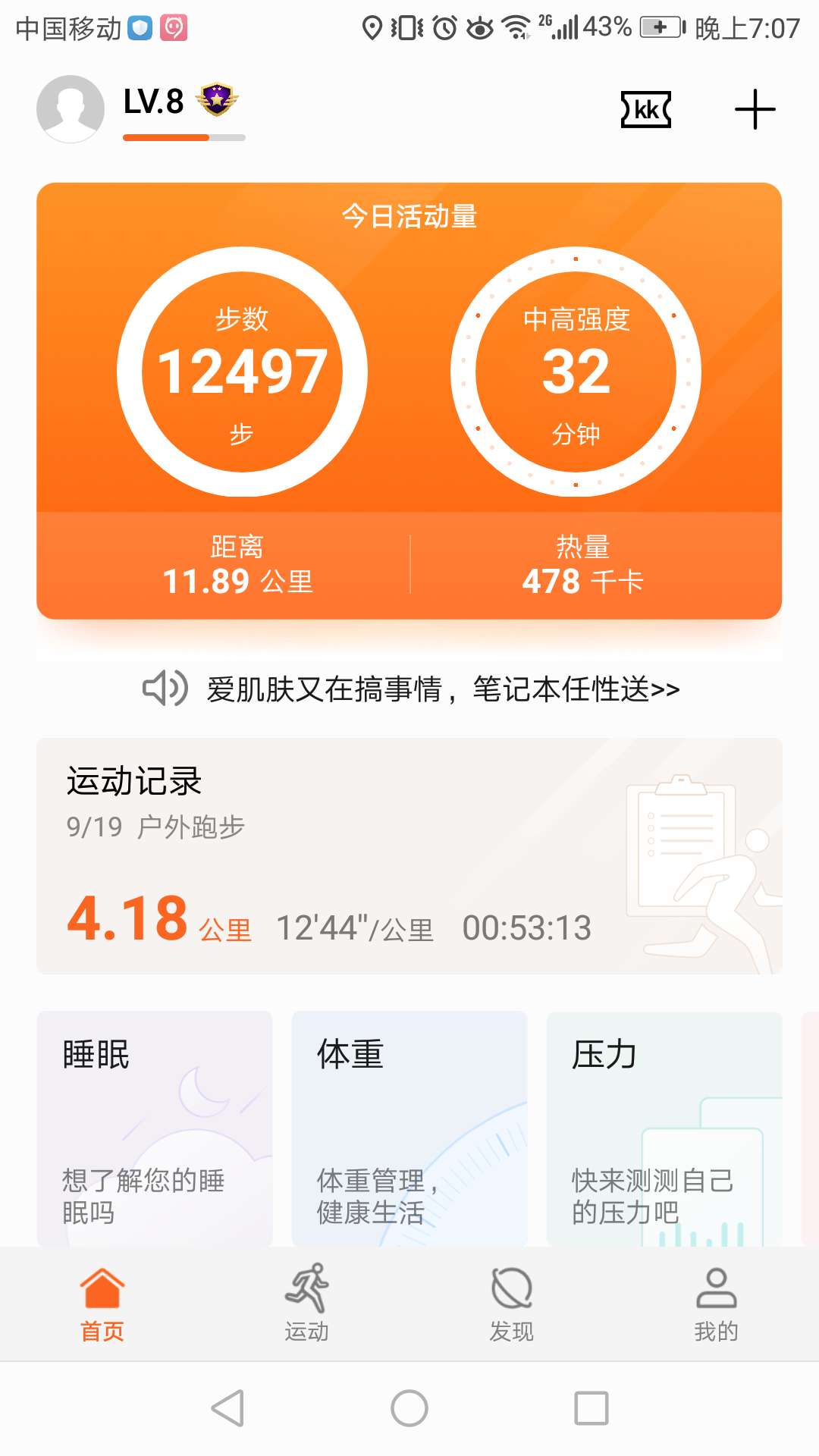Image resolution: width=819 pixels, height=1456 pixels.
Task: Tap the circular Android home button
Action: 409,1408
